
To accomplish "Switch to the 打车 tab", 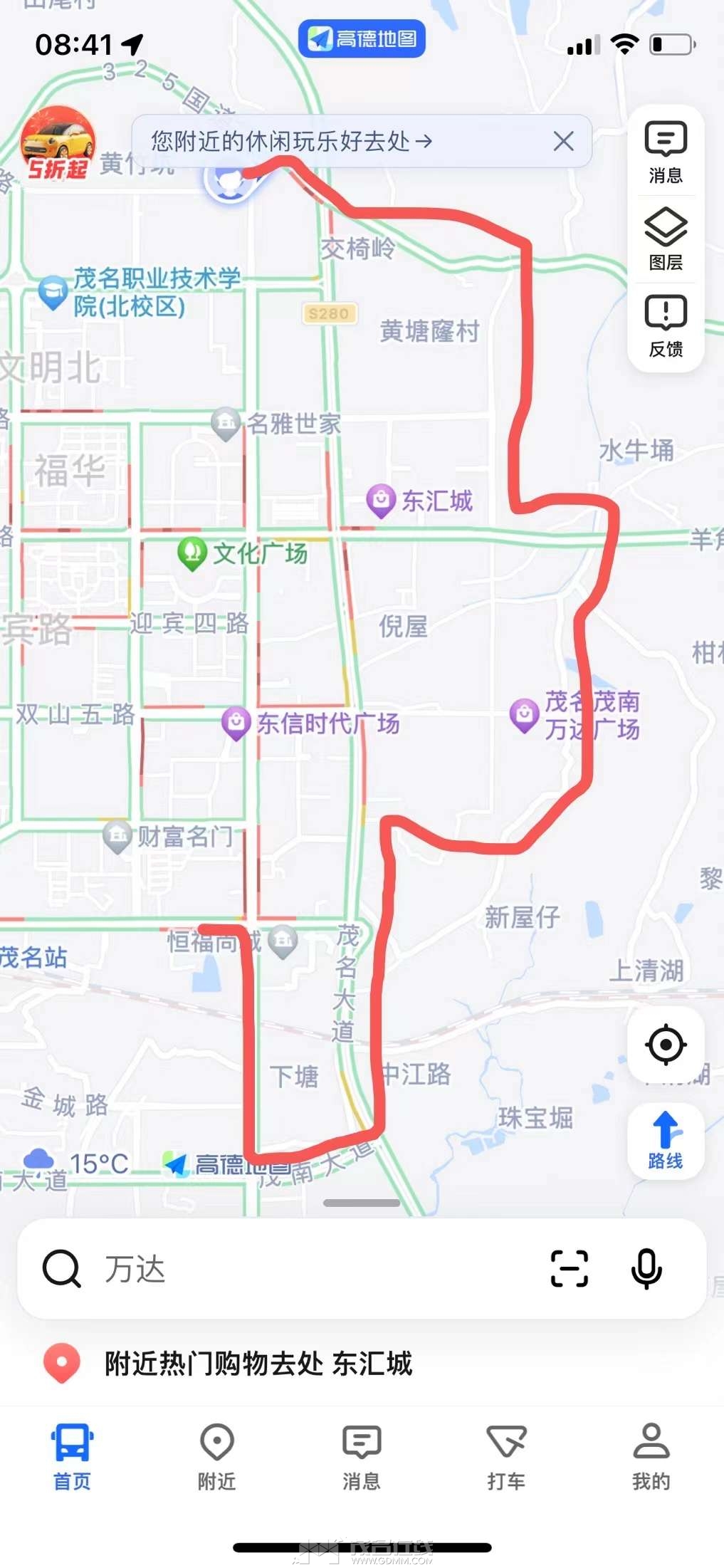I will tap(506, 1457).
